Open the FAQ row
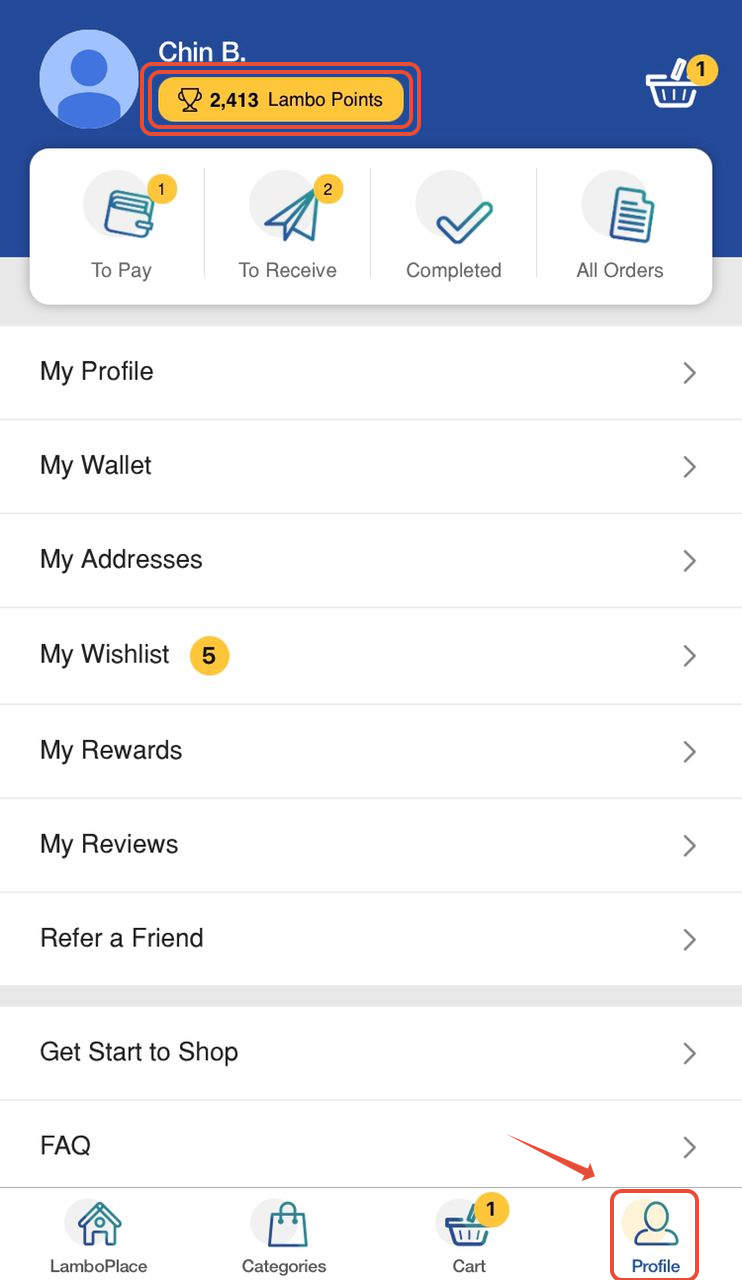 click(x=371, y=1145)
